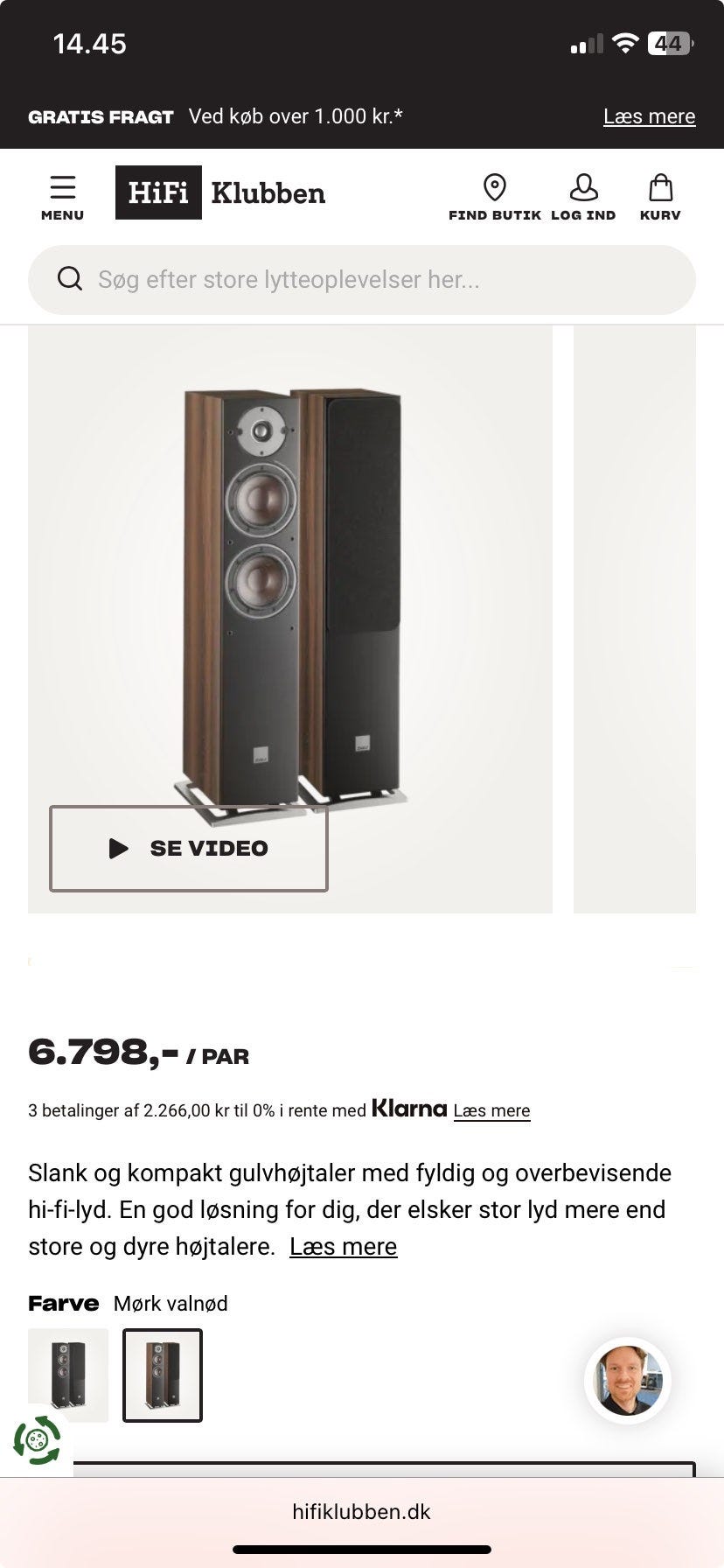Select the Mørk valnød colour option
Screen dimensions: 724x1568
pyautogui.click(x=163, y=1375)
